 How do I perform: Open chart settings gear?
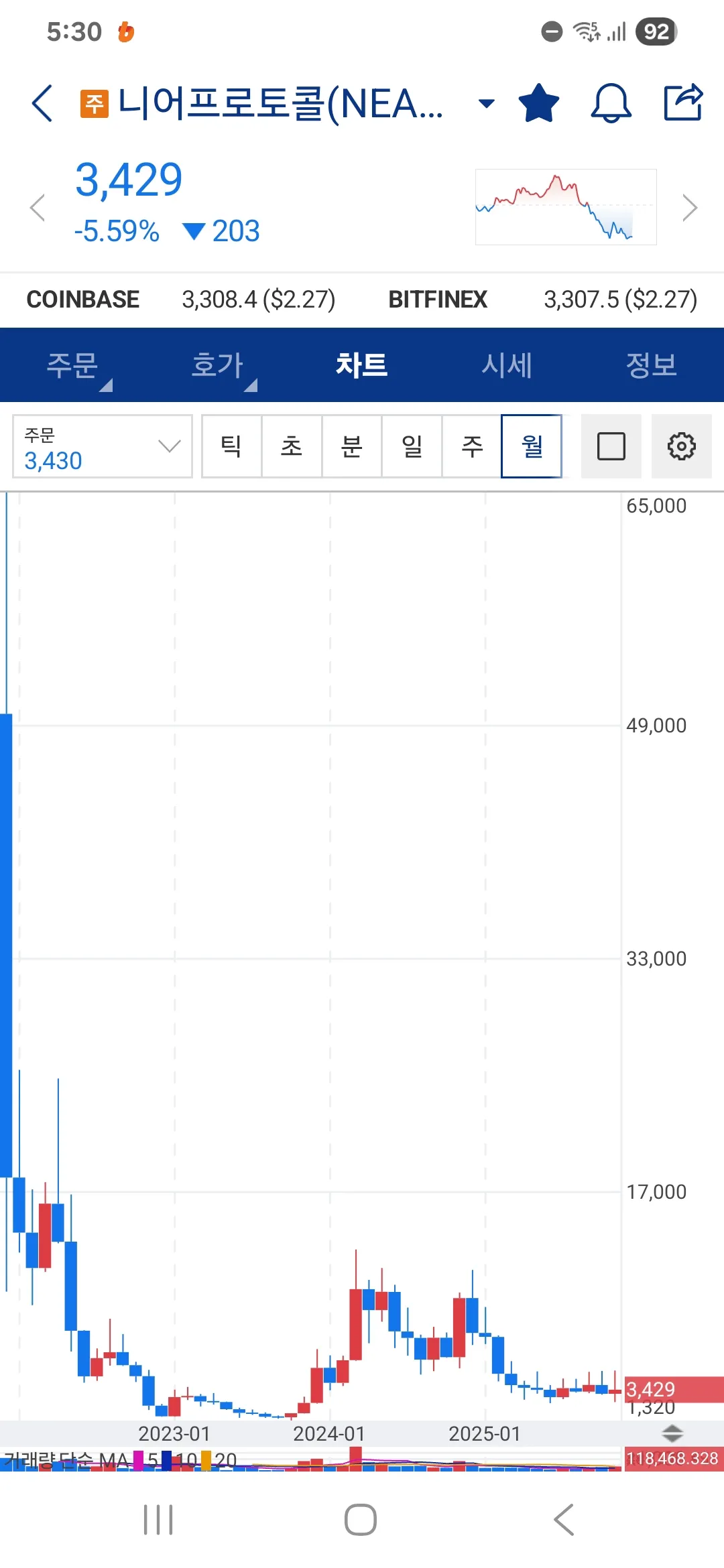(681, 446)
